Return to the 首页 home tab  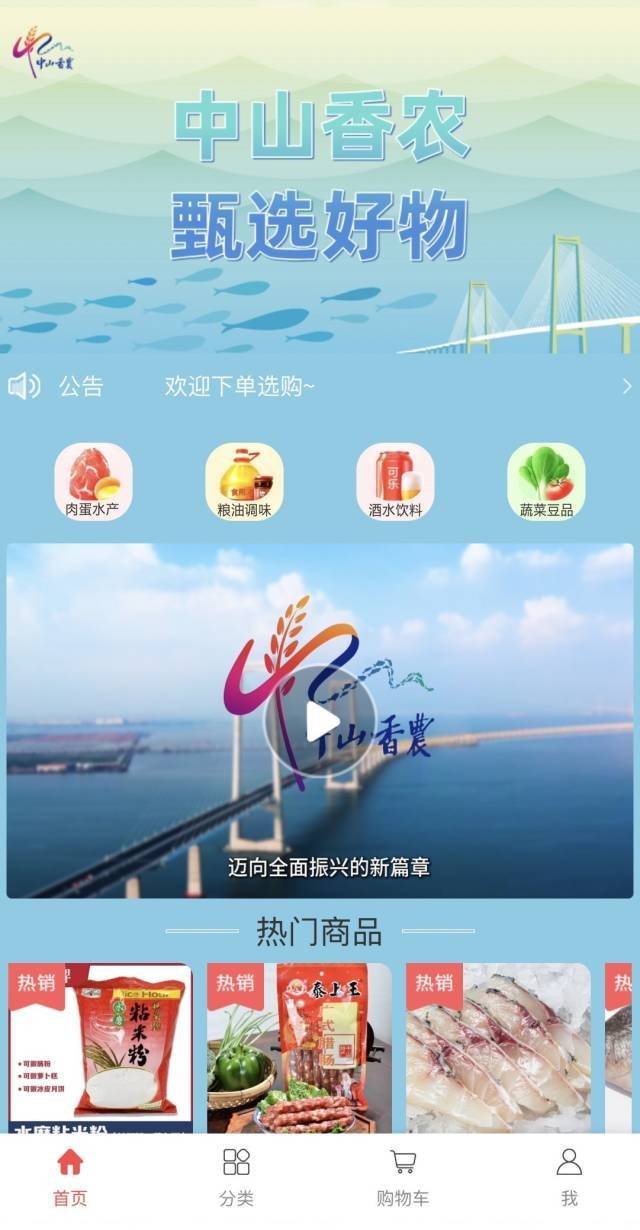pyautogui.click(x=70, y=1177)
